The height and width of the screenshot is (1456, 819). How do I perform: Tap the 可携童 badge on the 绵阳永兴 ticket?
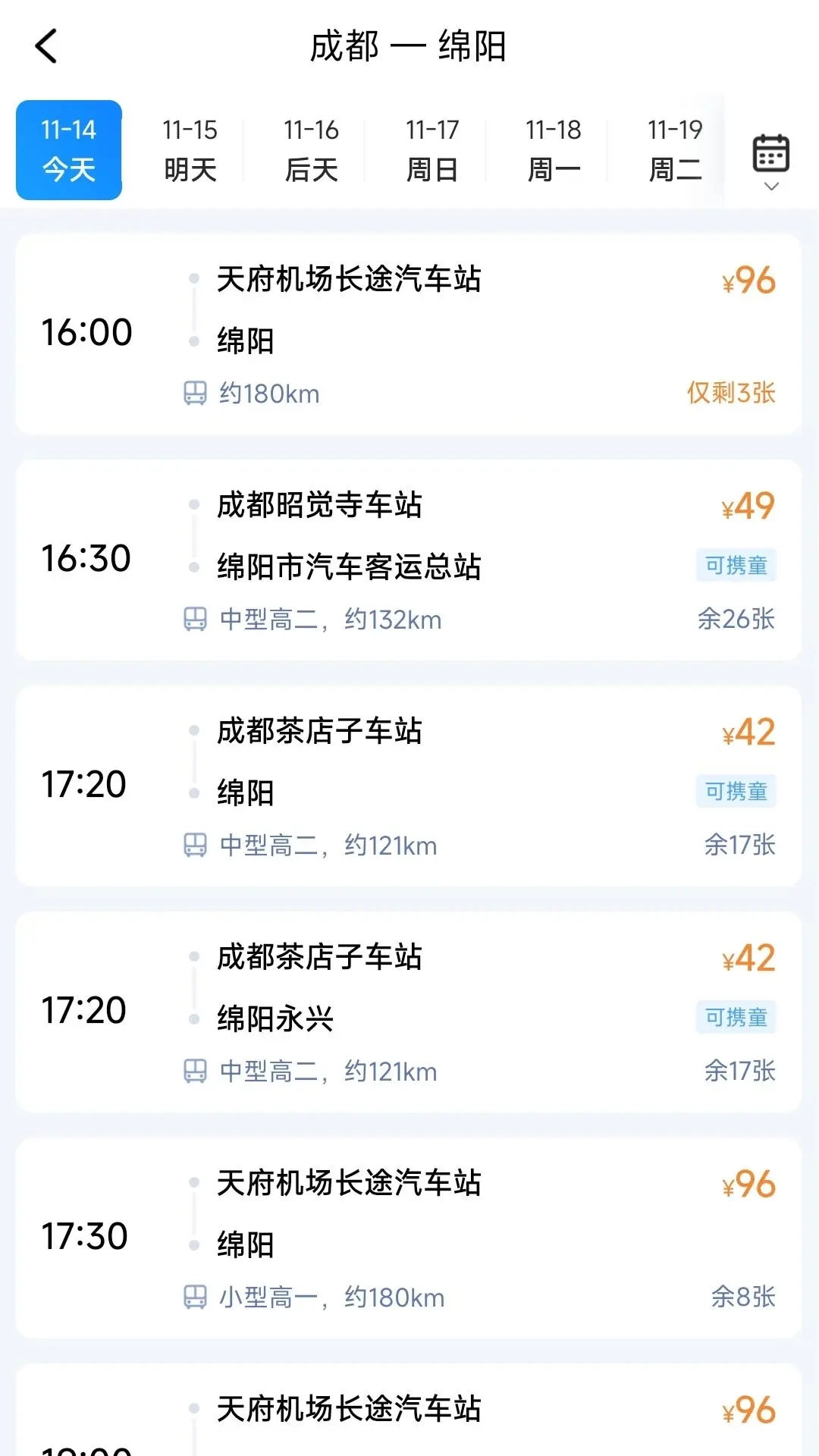coord(735,1018)
